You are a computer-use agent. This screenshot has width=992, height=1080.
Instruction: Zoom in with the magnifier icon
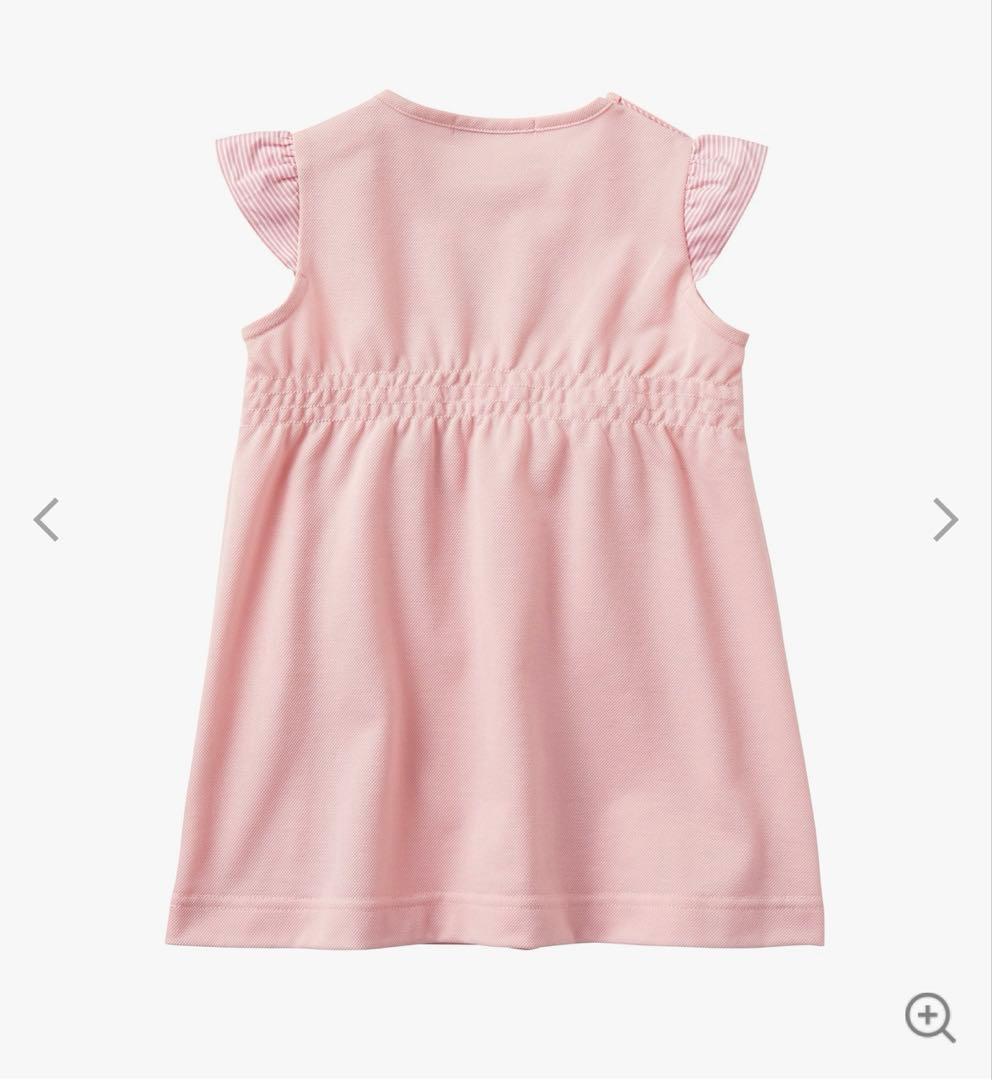coord(930,1018)
